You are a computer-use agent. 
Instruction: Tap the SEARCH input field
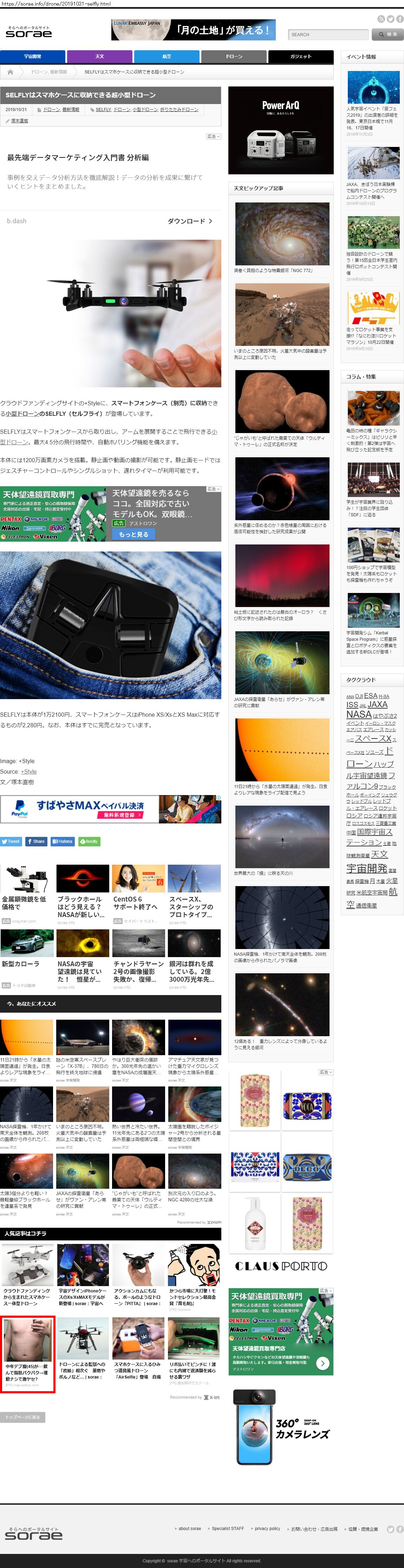[x=327, y=35]
